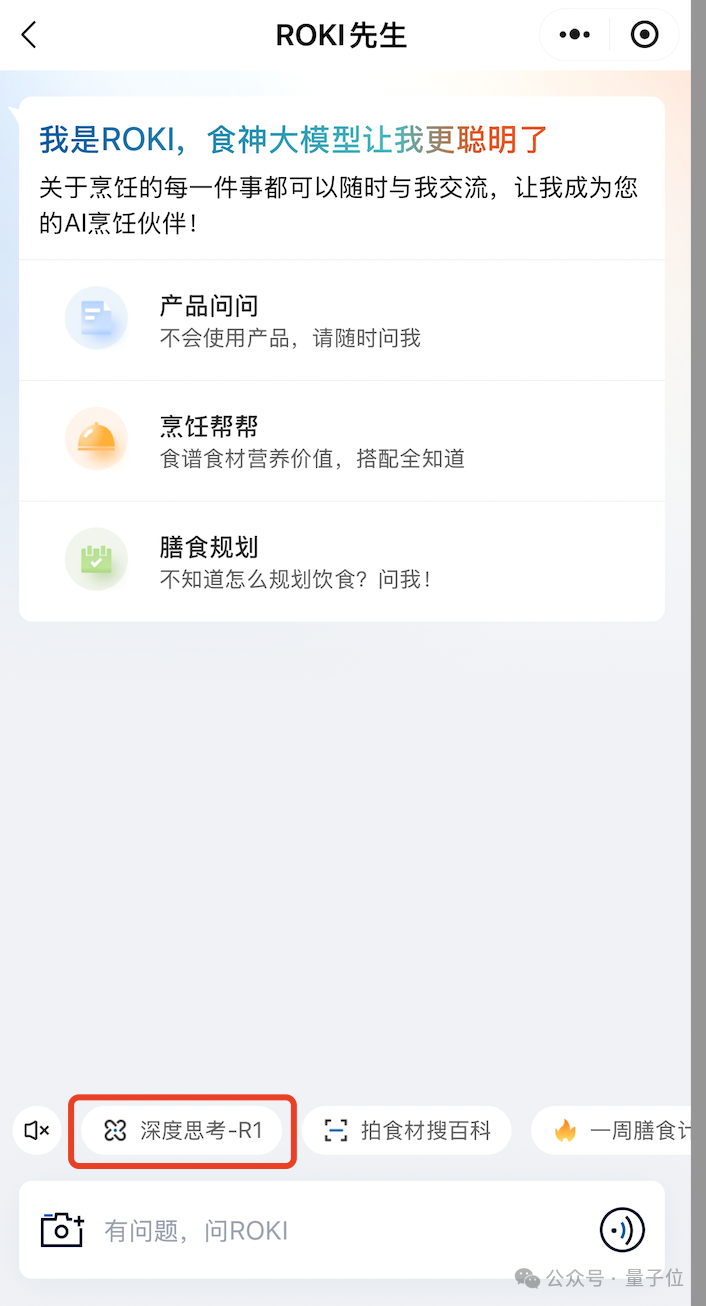706x1306 pixels.
Task: Start voice input with the sound-wave icon
Action: tap(622, 1230)
